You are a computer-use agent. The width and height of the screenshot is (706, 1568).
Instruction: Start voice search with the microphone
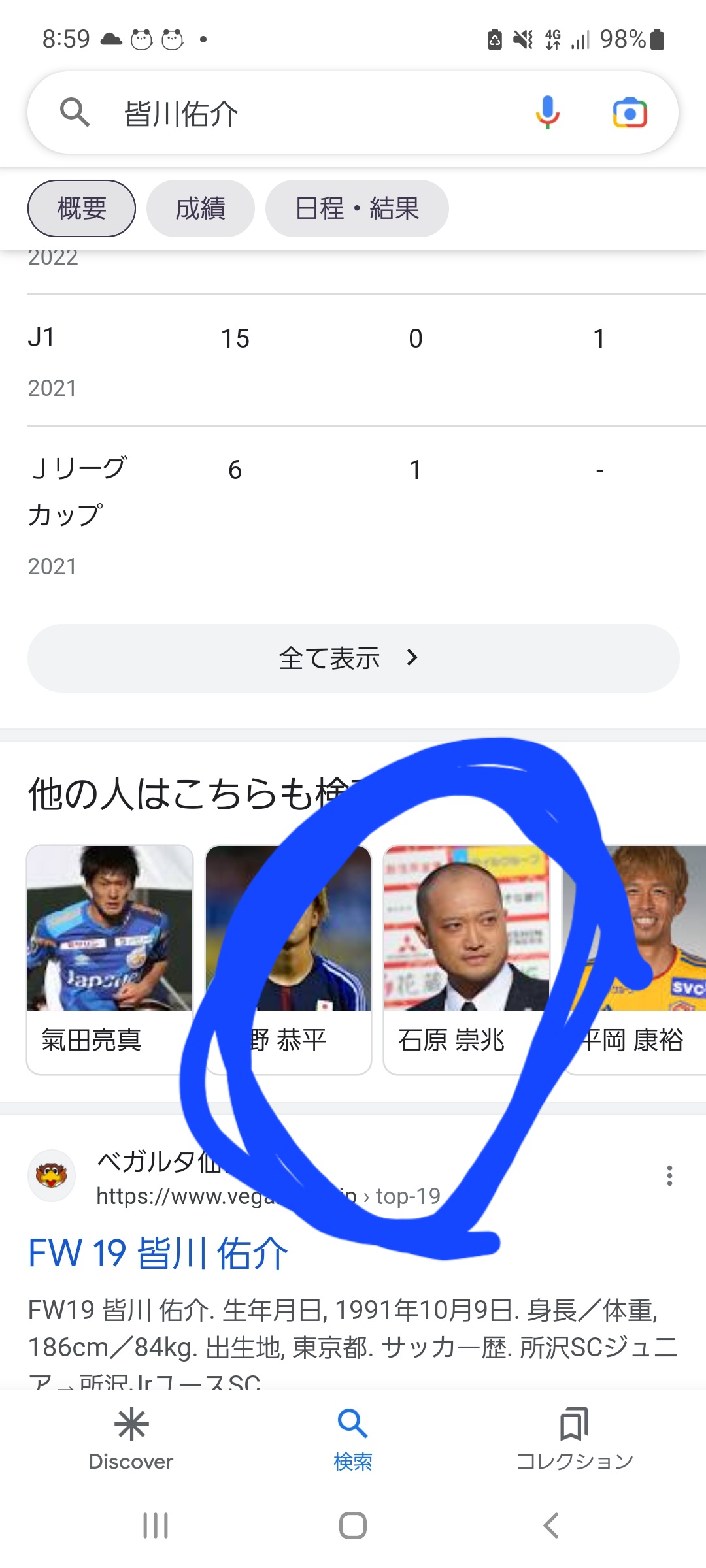547,112
